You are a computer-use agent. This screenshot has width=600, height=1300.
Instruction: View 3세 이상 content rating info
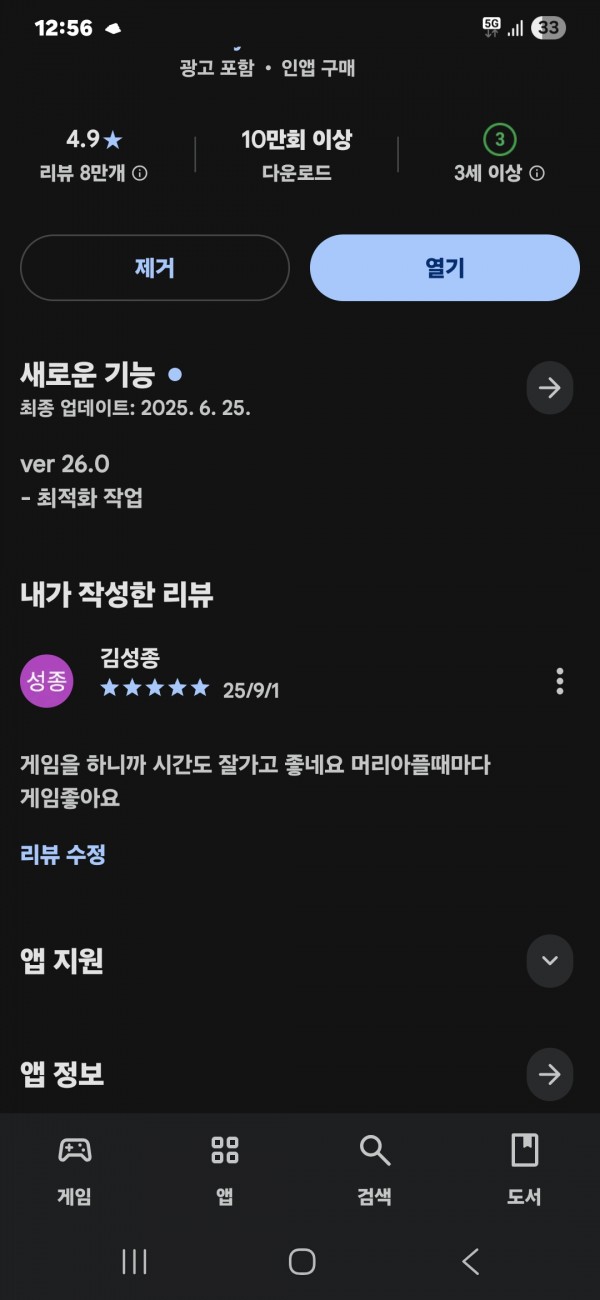pyautogui.click(x=537, y=173)
